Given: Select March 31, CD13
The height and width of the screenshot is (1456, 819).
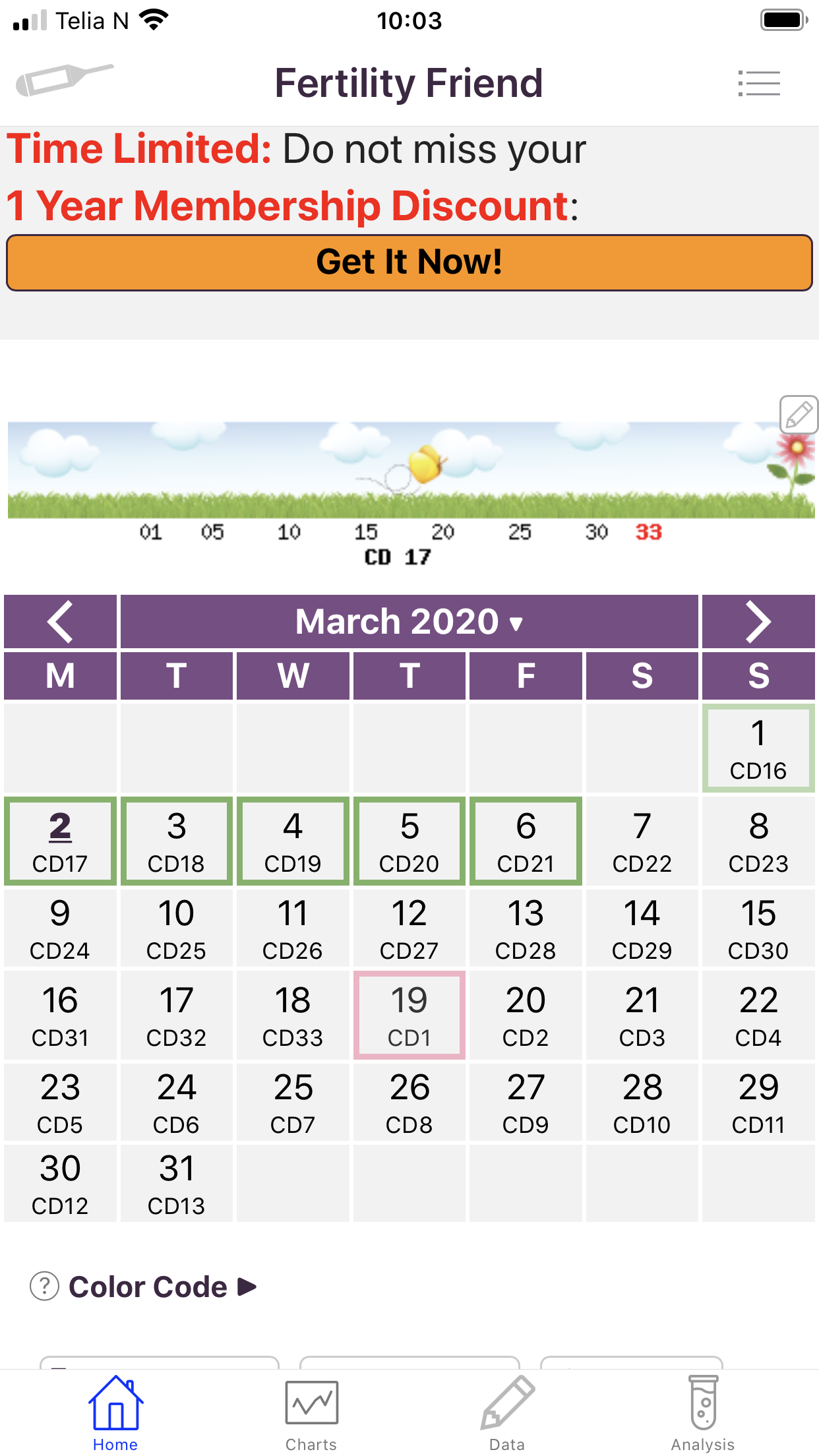Looking at the screenshot, I should (177, 1184).
